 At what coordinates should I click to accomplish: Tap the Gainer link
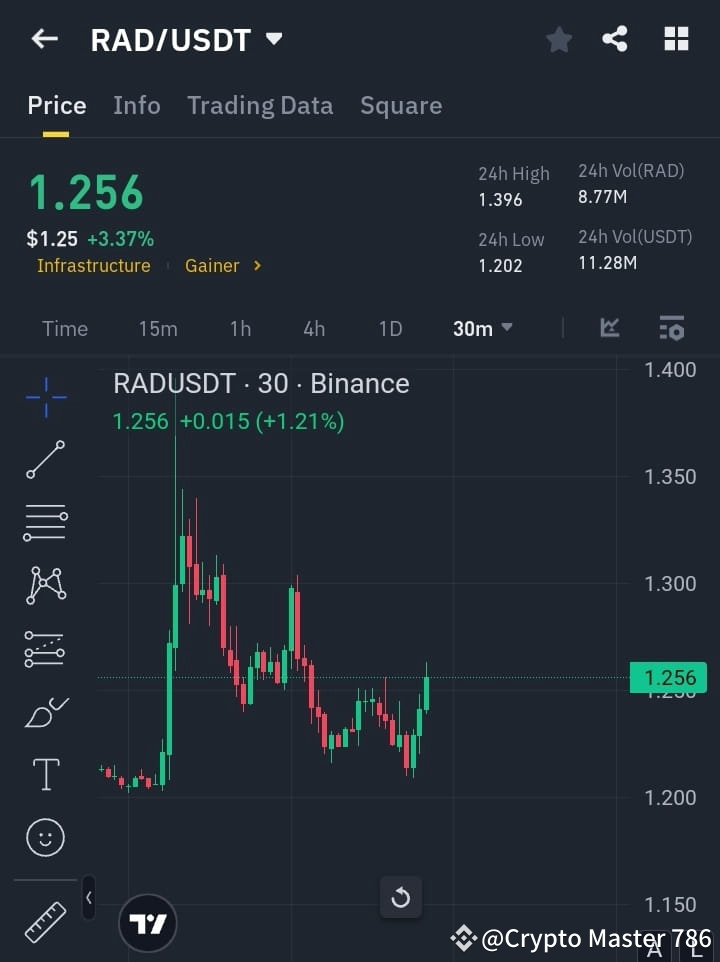(x=213, y=265)
